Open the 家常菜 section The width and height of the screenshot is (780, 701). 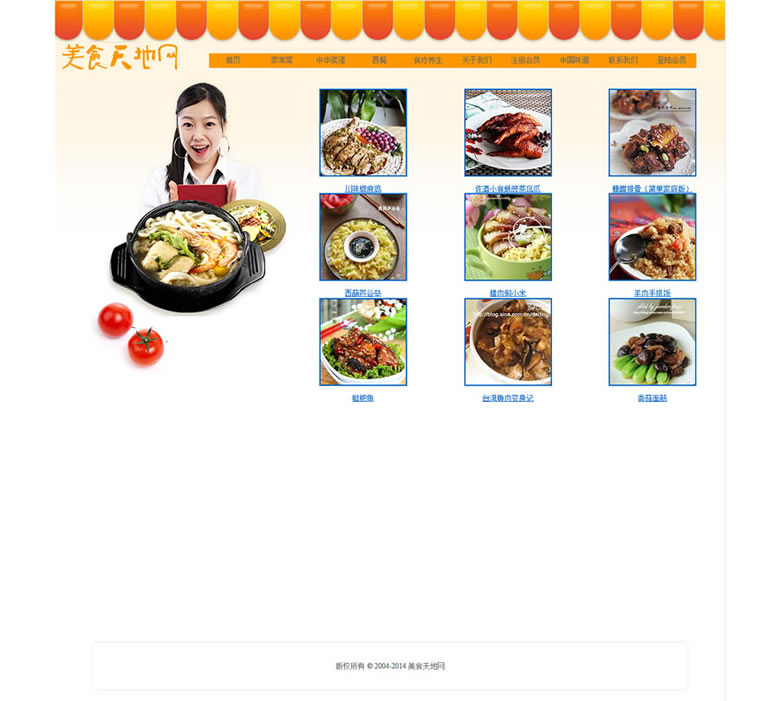point(282,60)
